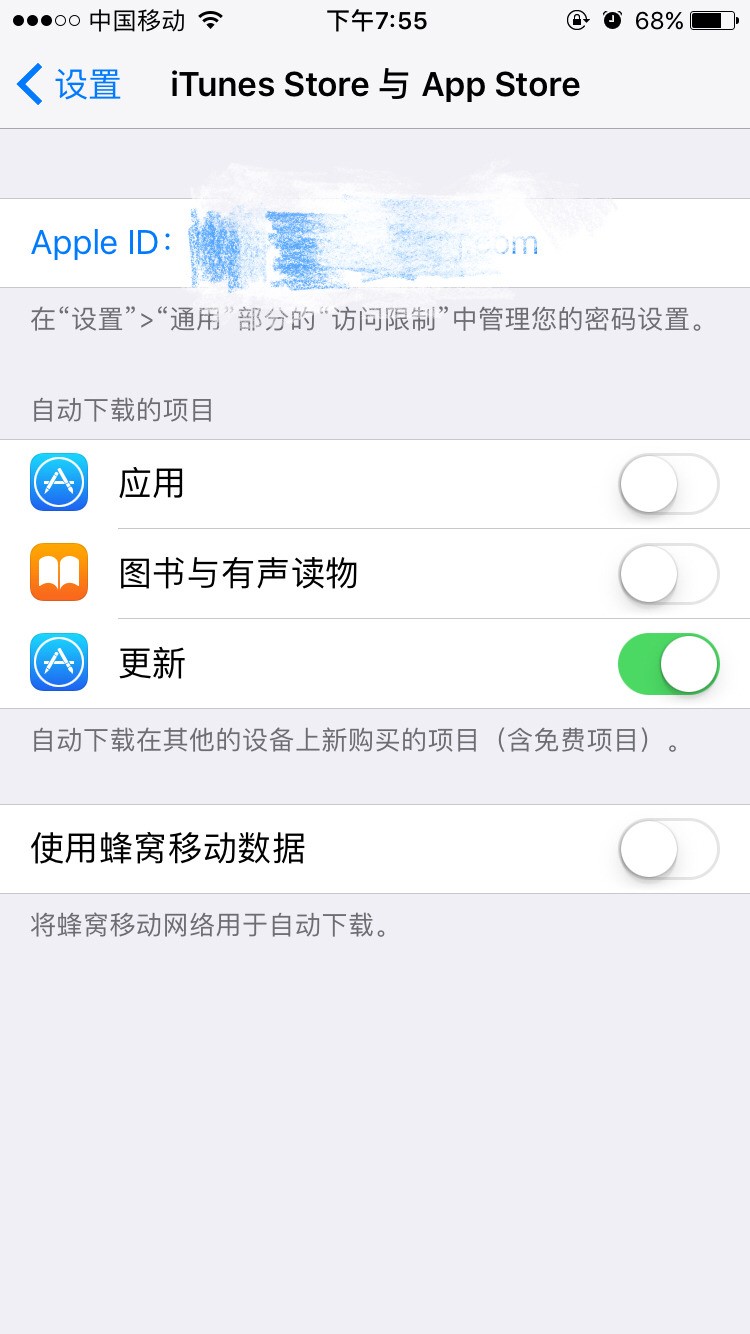Turn on 图书与有声读物 automatic downloads
This screenshot has height=1334, width=750.
667,573
